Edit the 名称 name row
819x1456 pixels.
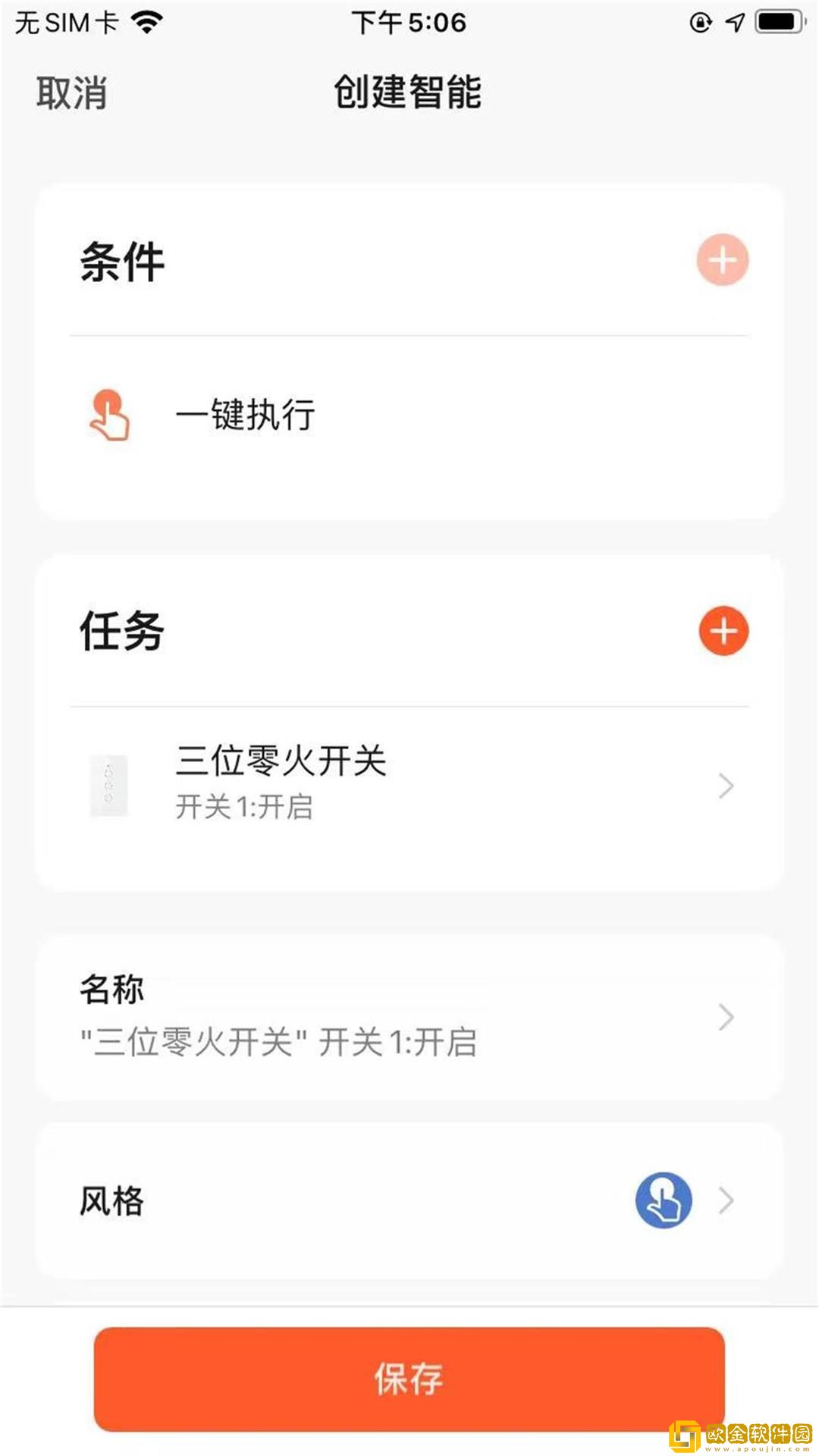[x=409, y=1016]
